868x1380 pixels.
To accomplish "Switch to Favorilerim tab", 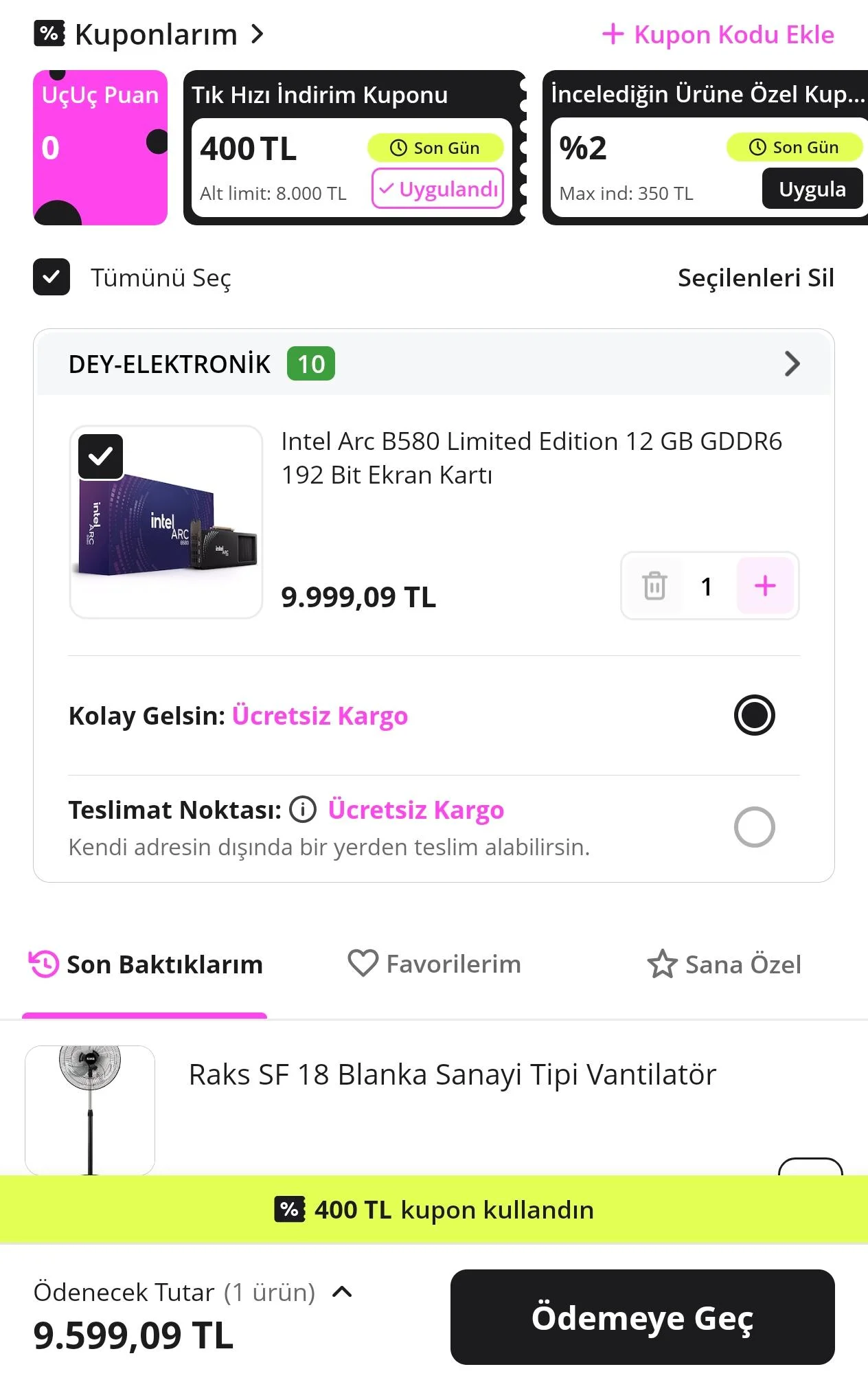I will [x=435, y=964].
